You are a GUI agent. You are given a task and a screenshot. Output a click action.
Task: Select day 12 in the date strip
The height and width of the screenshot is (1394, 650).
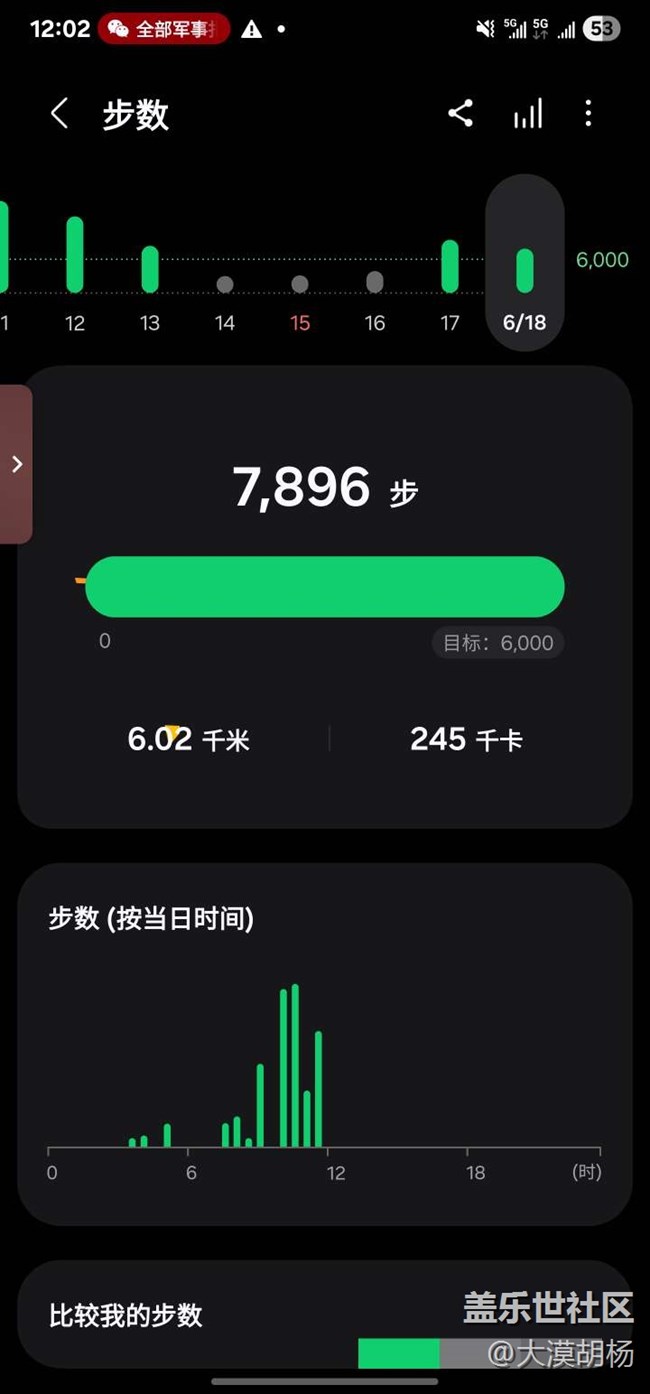tap(75, 268)
